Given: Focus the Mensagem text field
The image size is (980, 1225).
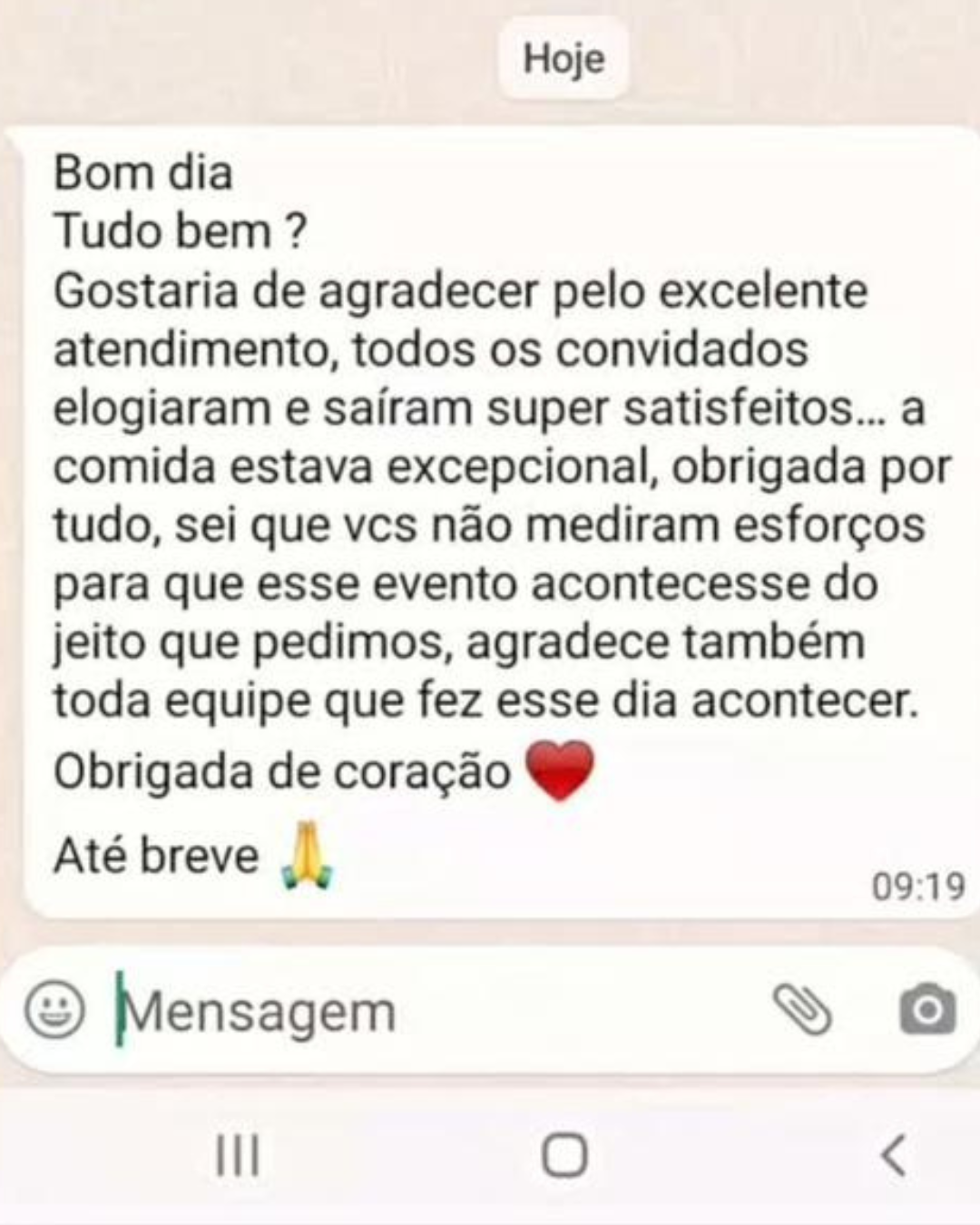Looking at the screenshot, I should 408,1012.
